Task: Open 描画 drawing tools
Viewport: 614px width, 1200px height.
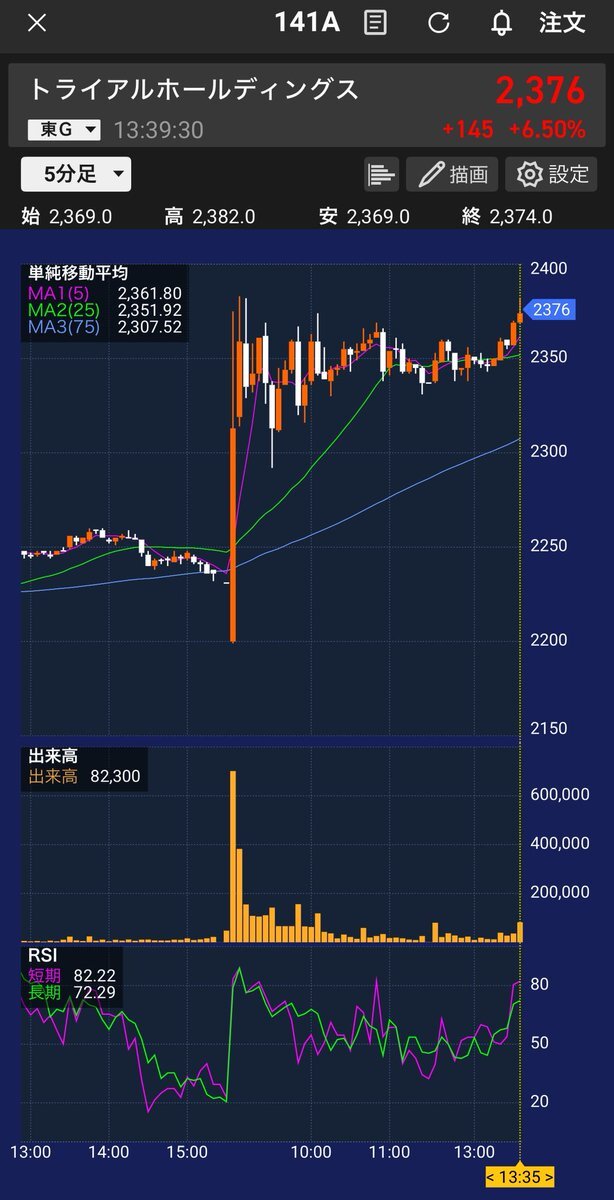Action: [453, 174]
